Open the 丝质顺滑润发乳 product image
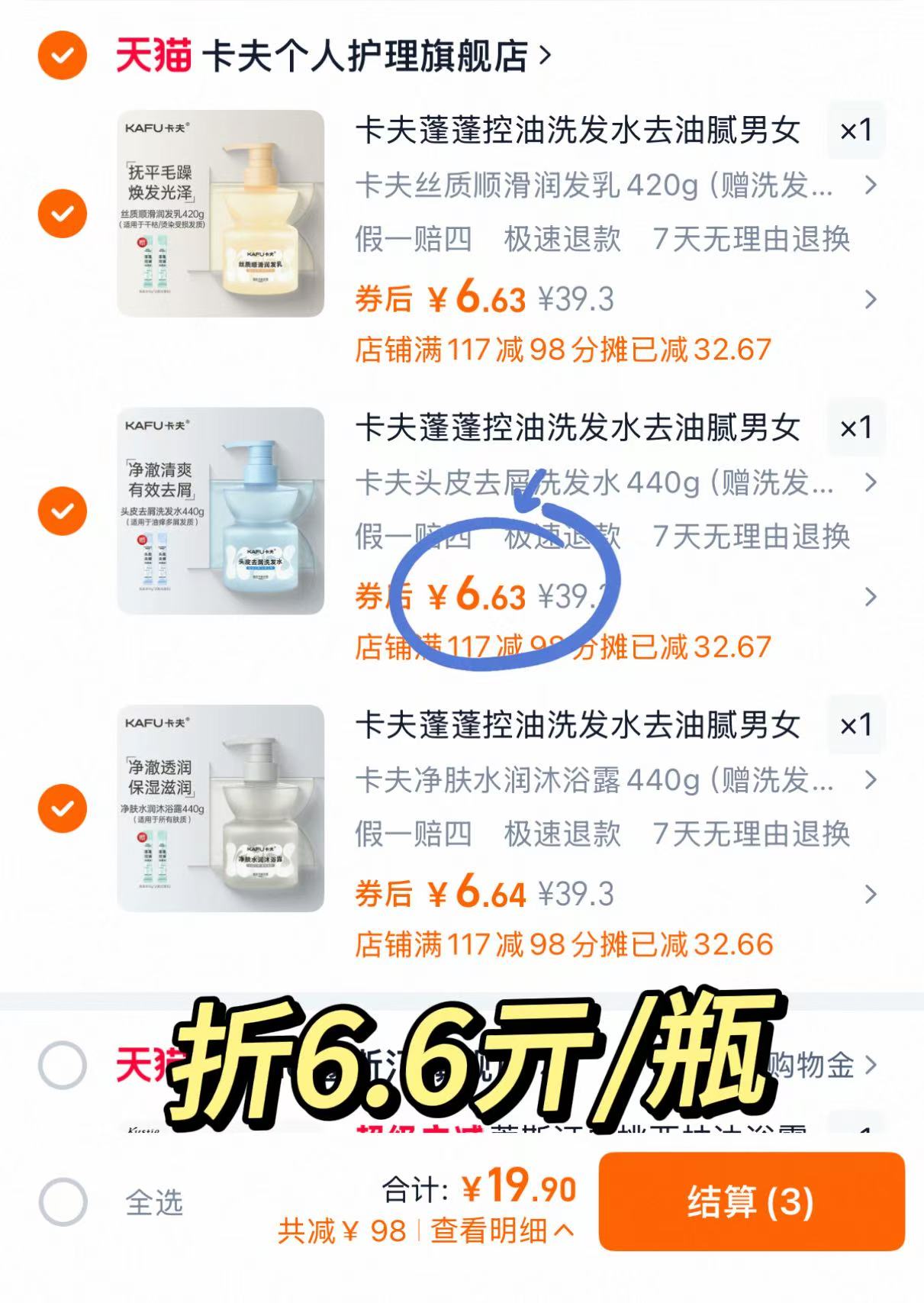Screen dimensions: 924x1303 click(x=221, y=214)
